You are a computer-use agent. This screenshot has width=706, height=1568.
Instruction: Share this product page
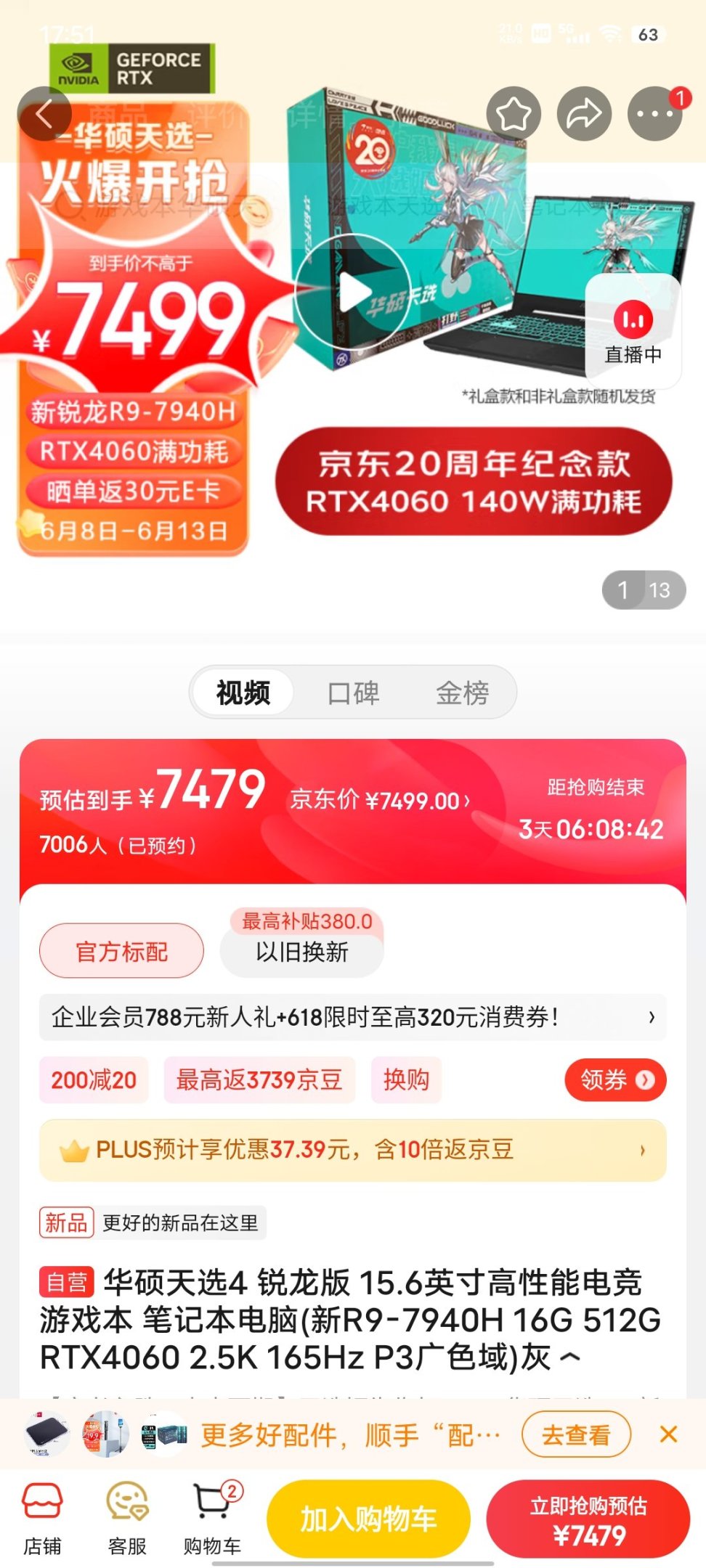click(x=584, y=114)
